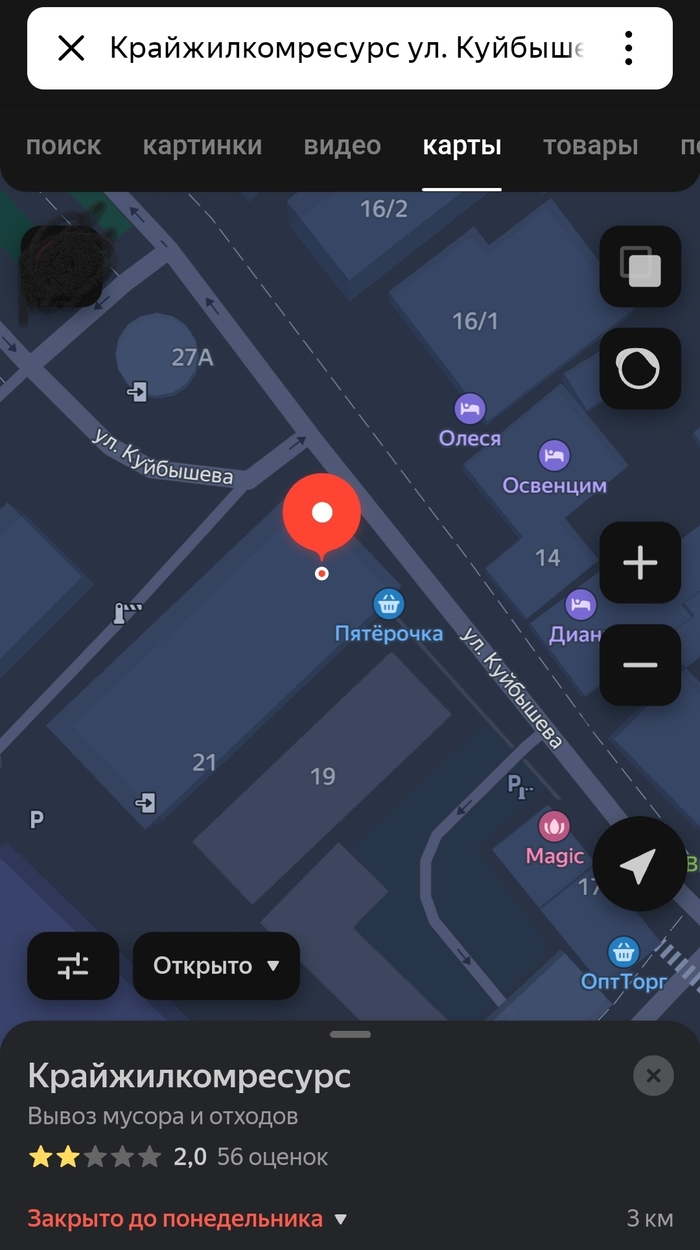The width and height of the screenshot is (700, 1250).
Task: Zoom in on the map
Action: [x=640, y=563]
